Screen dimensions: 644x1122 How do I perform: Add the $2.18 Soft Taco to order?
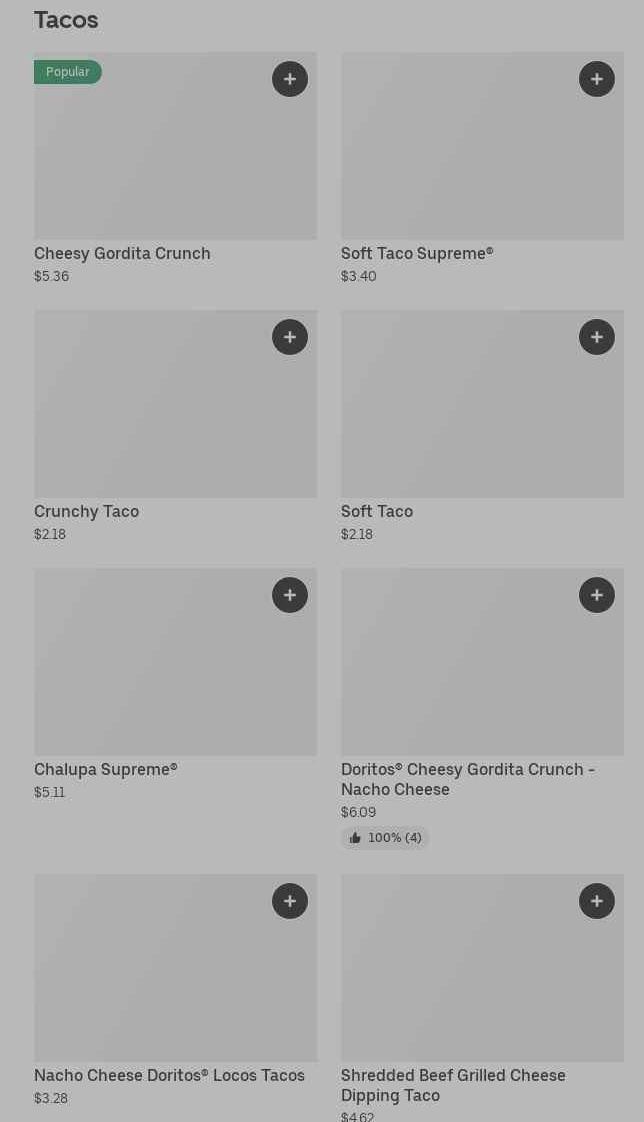point(597,337)
